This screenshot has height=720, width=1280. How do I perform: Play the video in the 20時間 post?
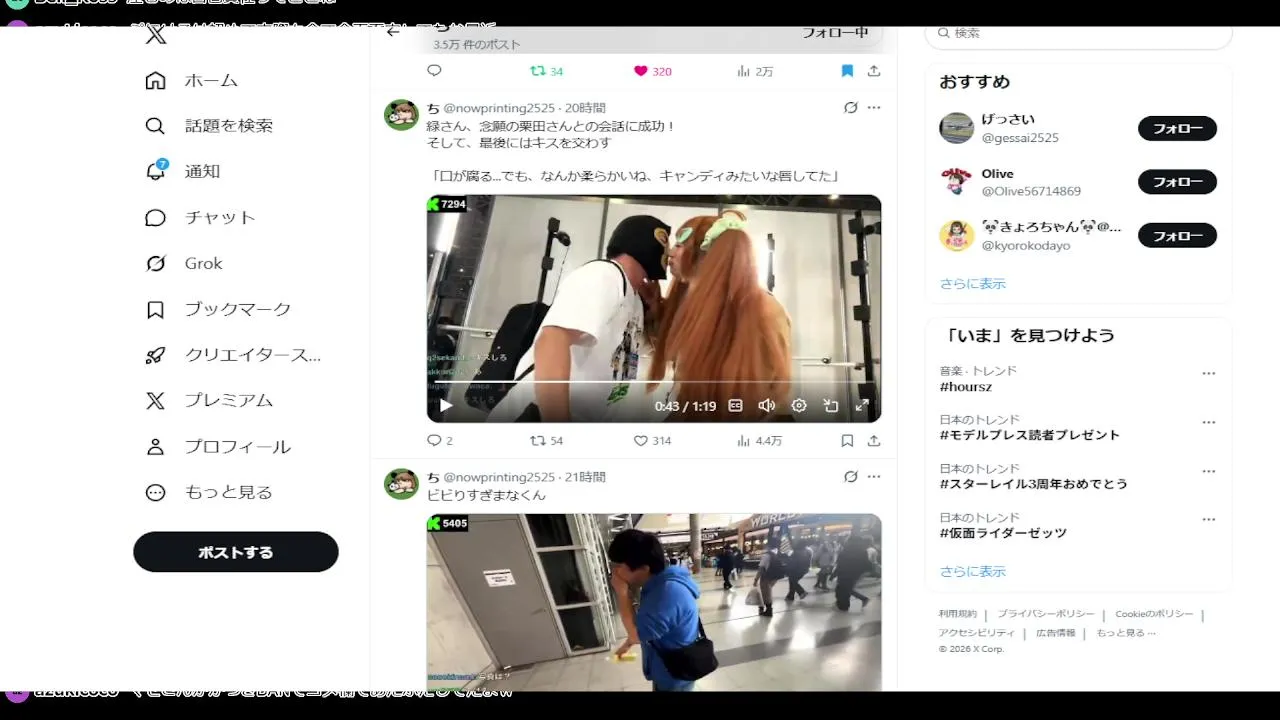[446, 405]
